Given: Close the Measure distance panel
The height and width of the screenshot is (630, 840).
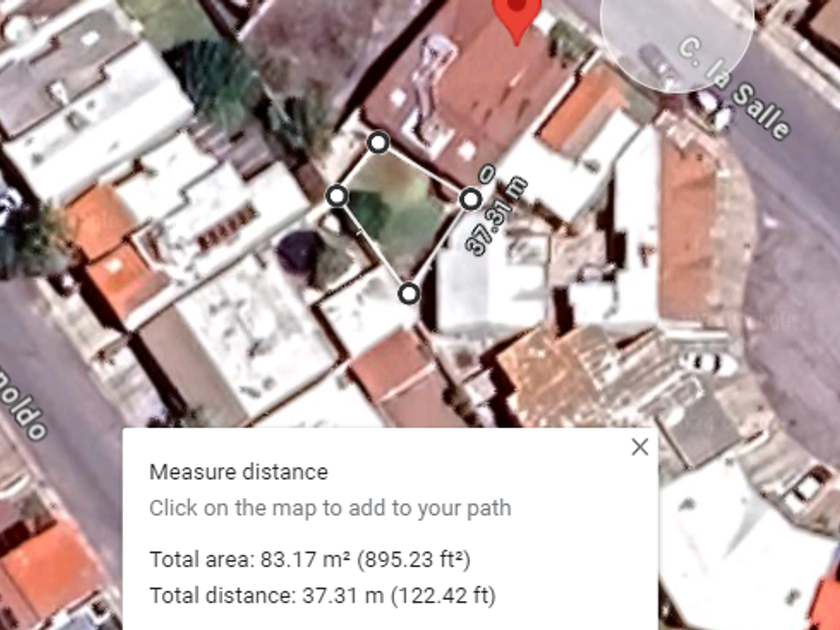Looking at the screenshot, I should point(640,447).
